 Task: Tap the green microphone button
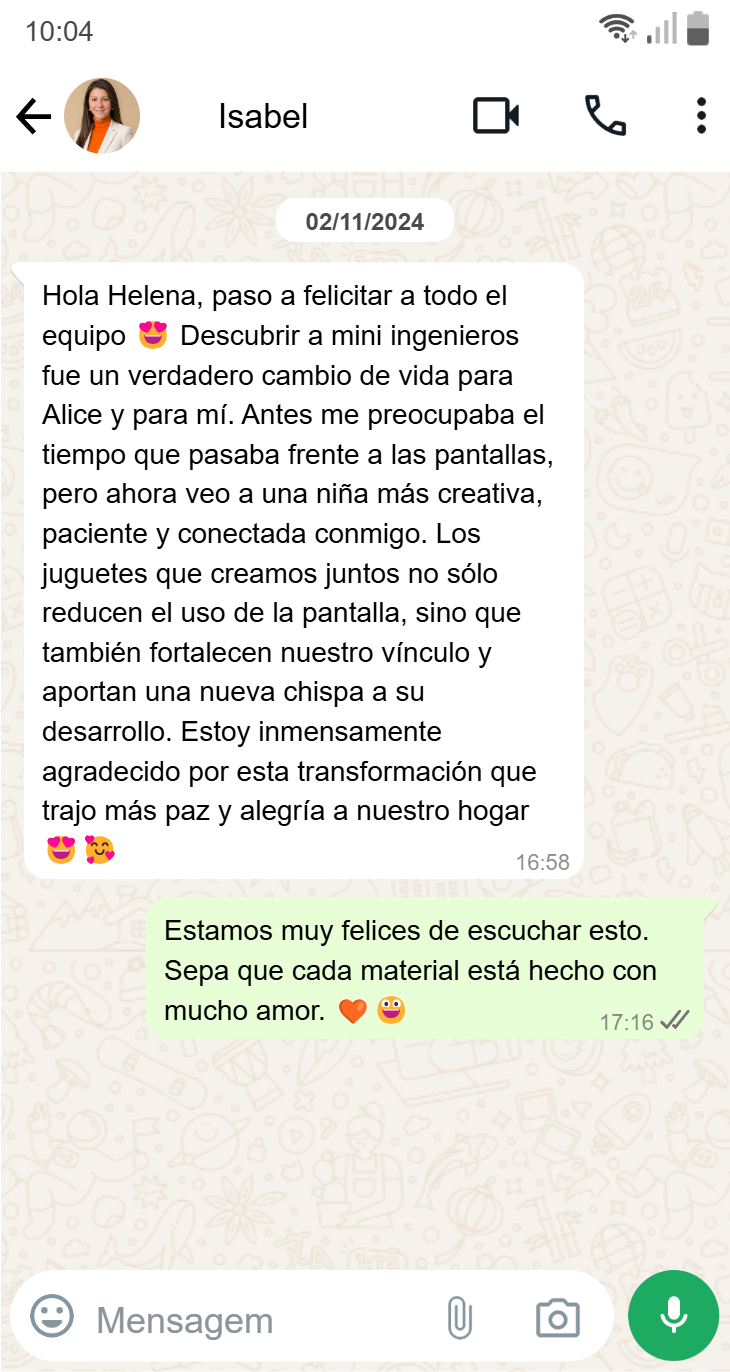[673, 1316]
